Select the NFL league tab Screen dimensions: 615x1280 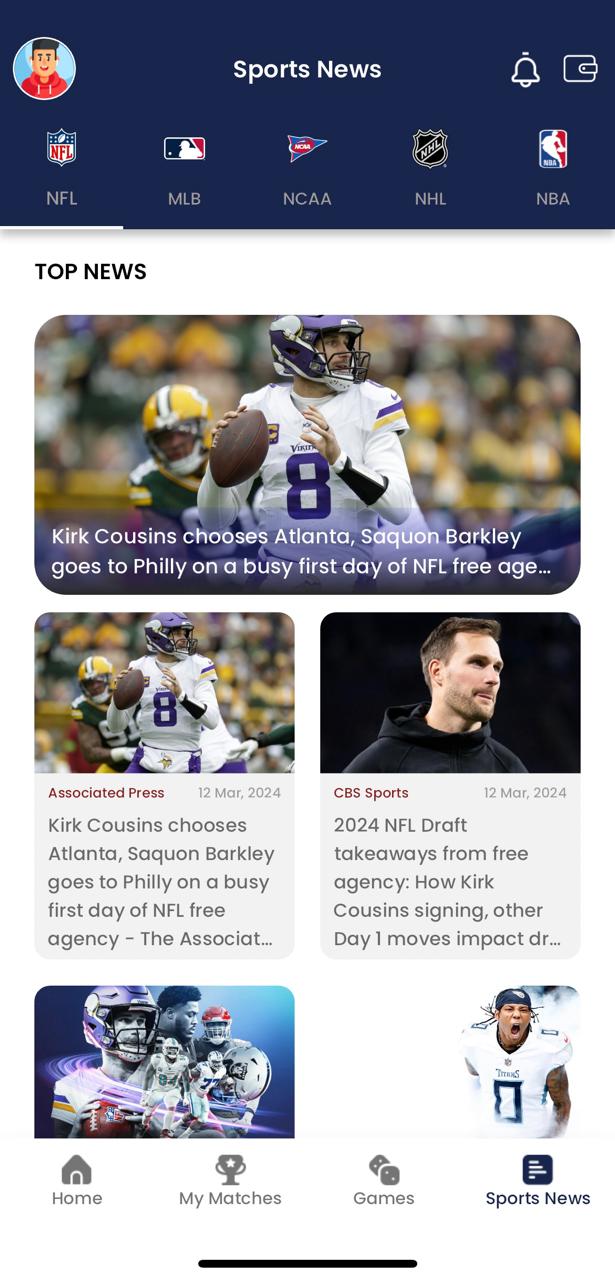pos(61,168)
